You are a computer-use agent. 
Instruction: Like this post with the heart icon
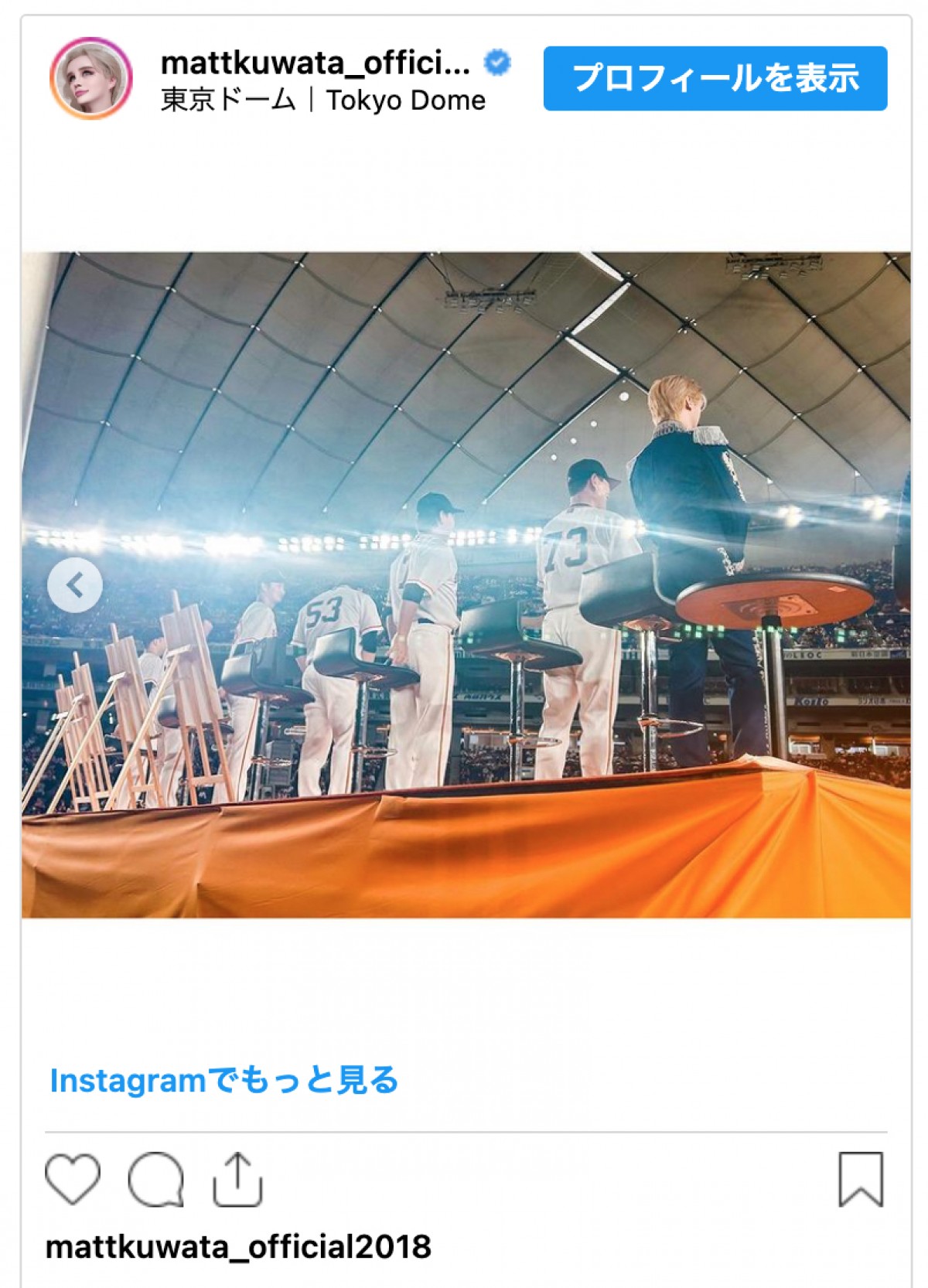pos(73,1179)
